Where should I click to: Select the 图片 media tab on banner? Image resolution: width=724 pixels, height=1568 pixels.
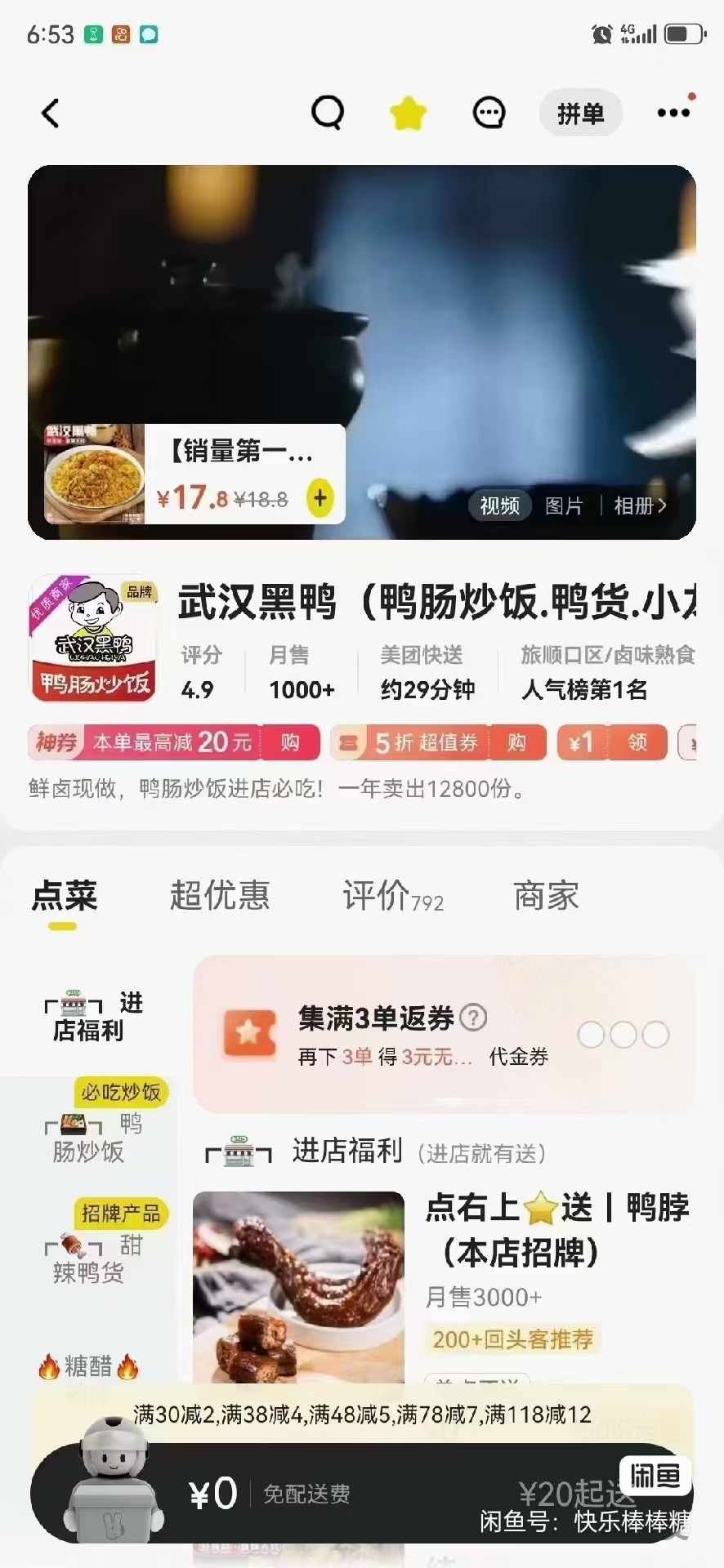[x=565, y=506]
